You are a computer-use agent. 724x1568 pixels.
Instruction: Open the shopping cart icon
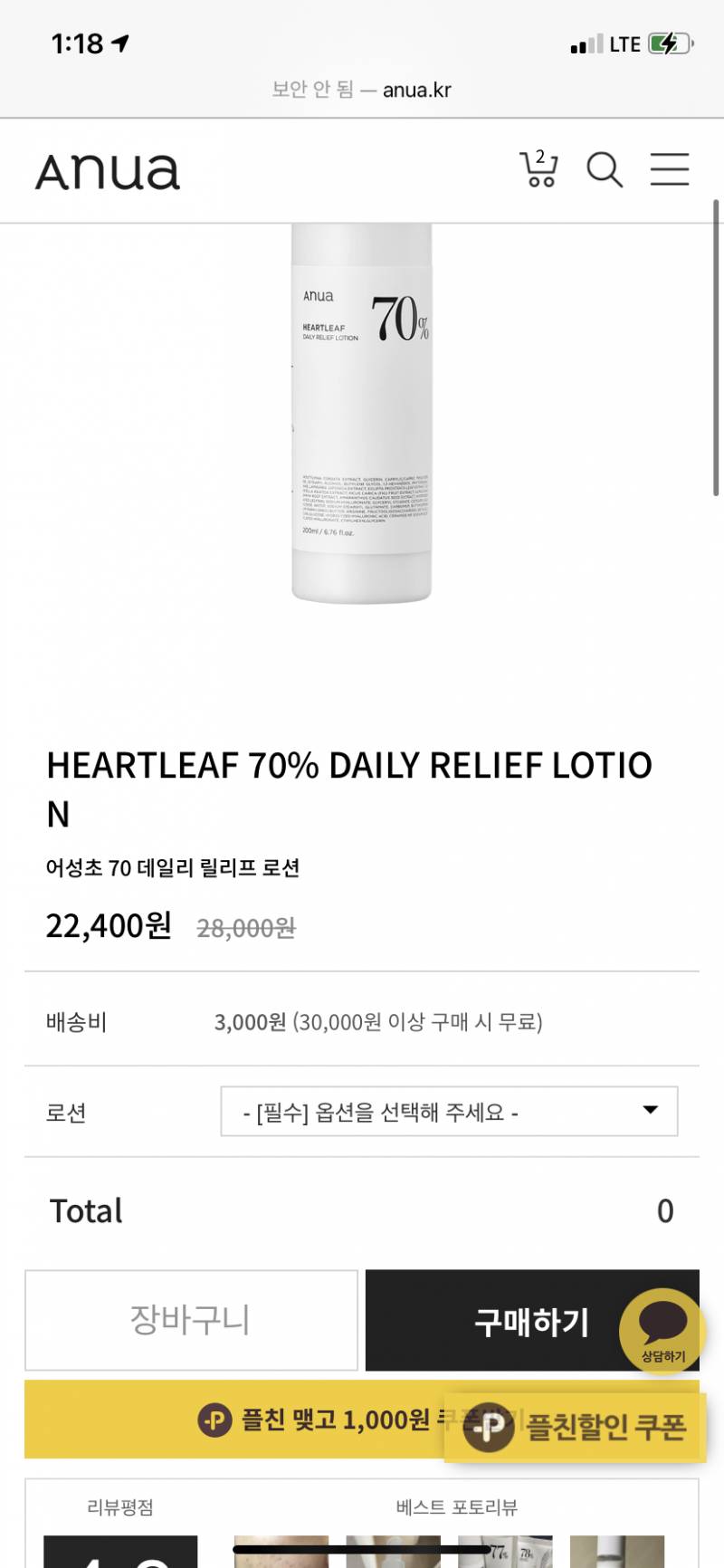click(539, 170)
